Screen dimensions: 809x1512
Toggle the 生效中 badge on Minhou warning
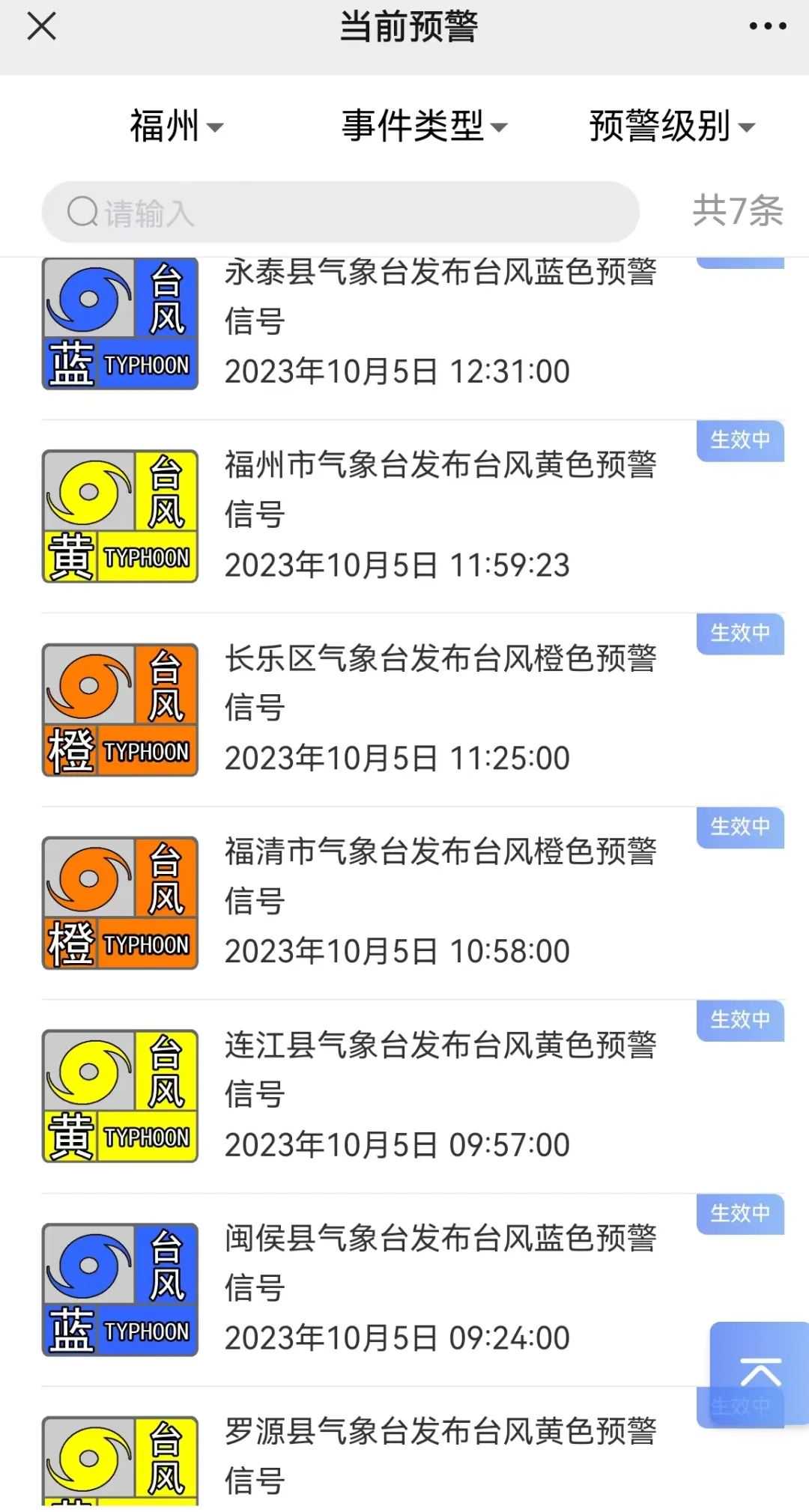[739, 1214]
